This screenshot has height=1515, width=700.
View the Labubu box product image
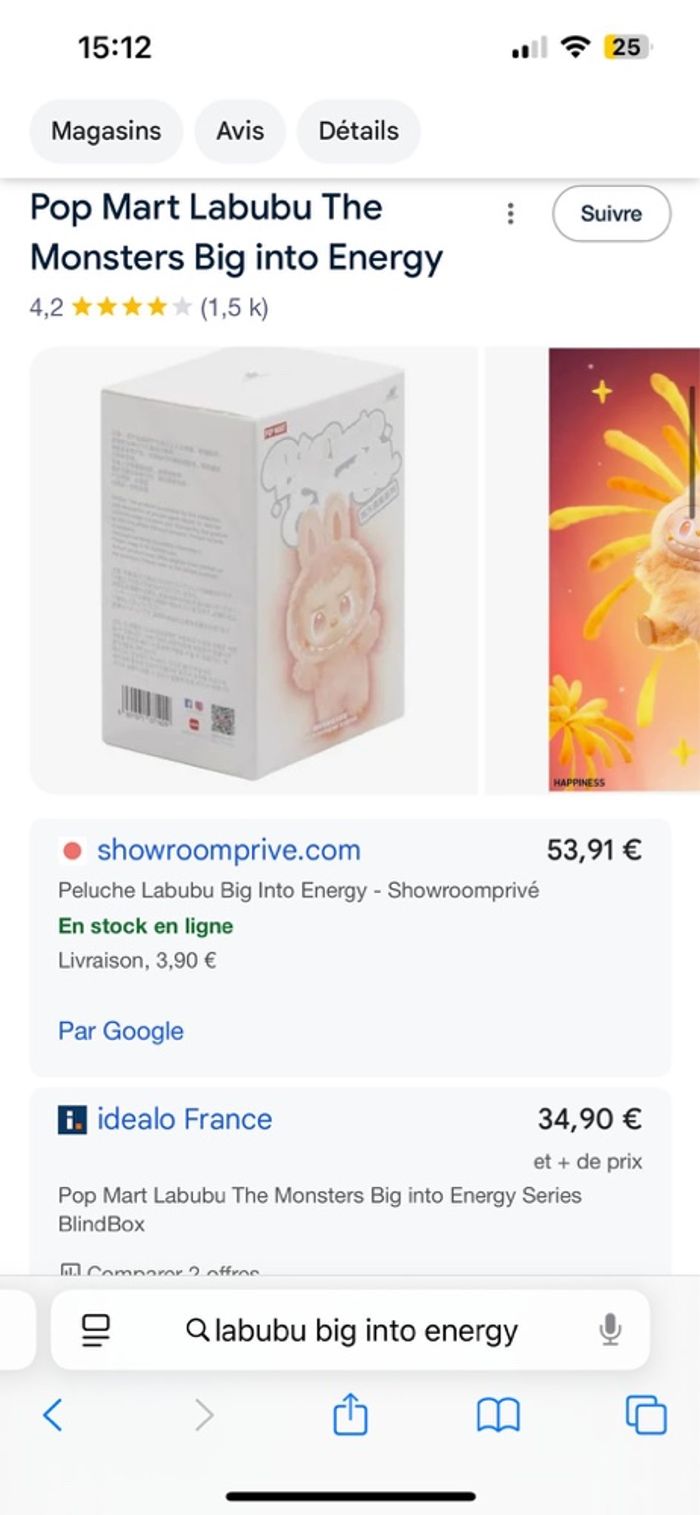tap(254, 570)
